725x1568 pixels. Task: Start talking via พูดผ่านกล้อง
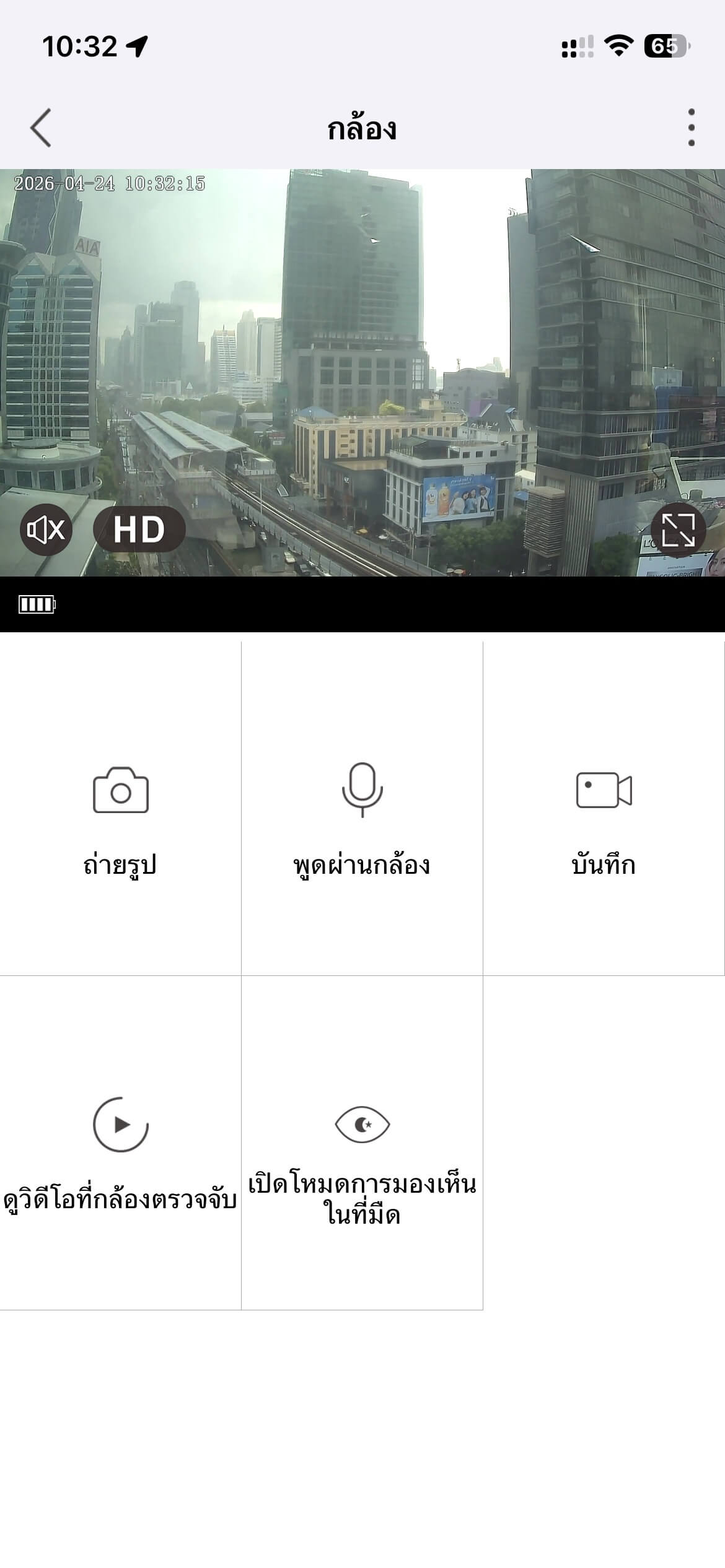[x=362, y=808]
